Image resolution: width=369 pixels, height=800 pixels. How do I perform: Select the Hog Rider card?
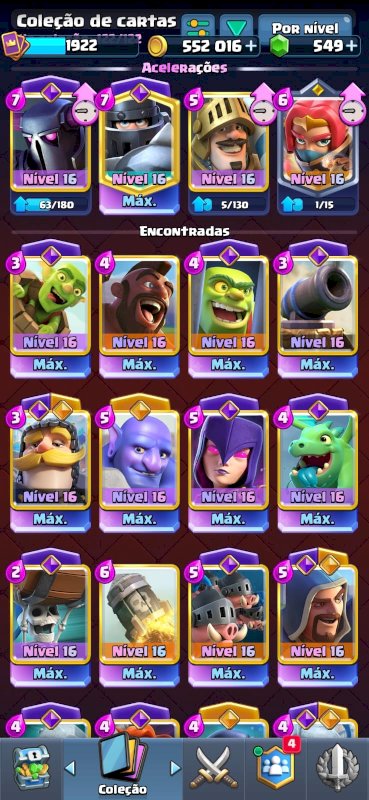tap(139, 309)
